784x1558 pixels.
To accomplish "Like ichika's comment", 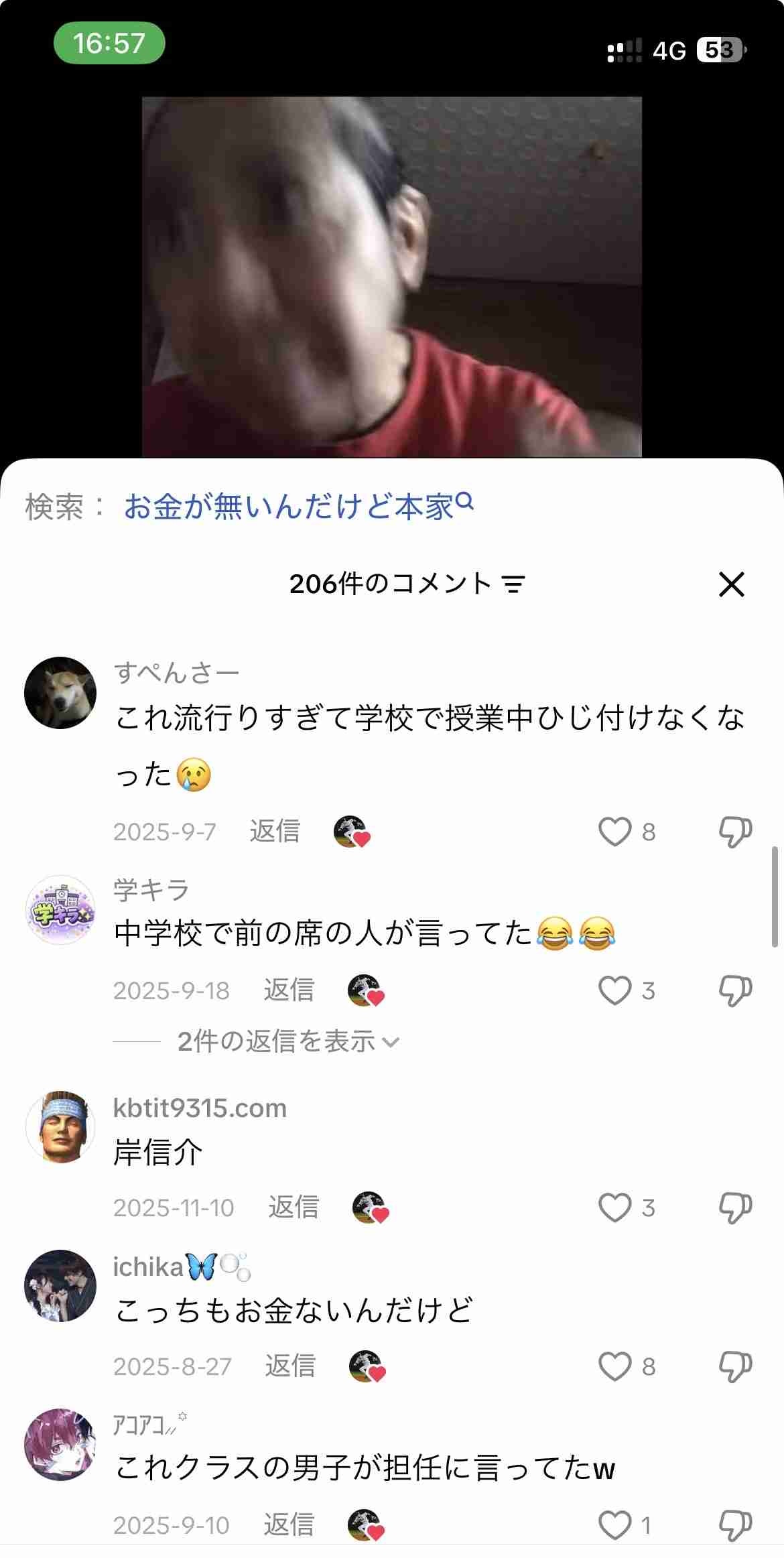I will coord(614,1366).
